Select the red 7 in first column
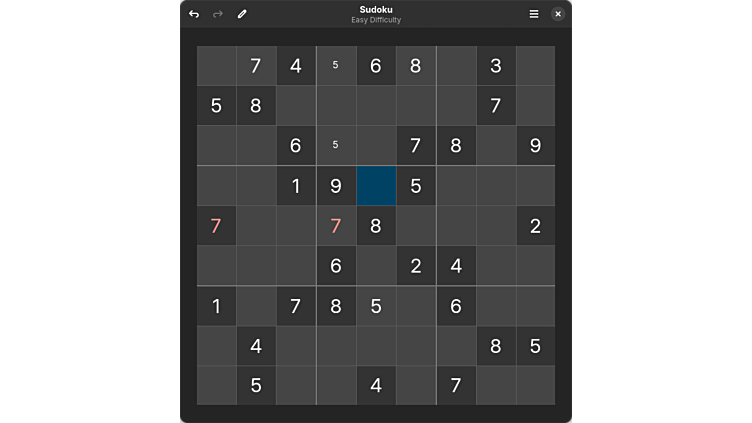This screenshot has height=423, width=752. [216, 226]
